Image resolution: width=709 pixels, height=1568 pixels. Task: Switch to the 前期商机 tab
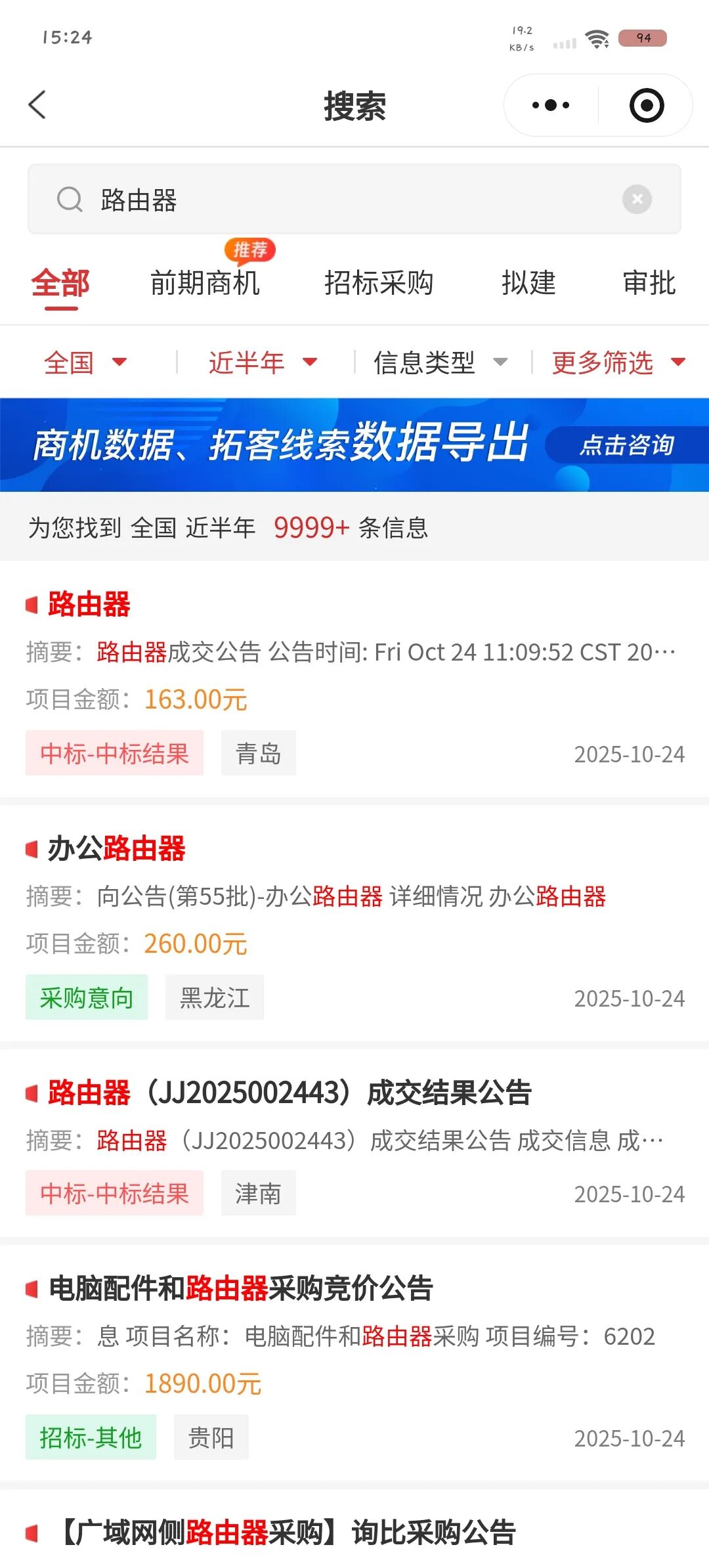coord(205,284)
